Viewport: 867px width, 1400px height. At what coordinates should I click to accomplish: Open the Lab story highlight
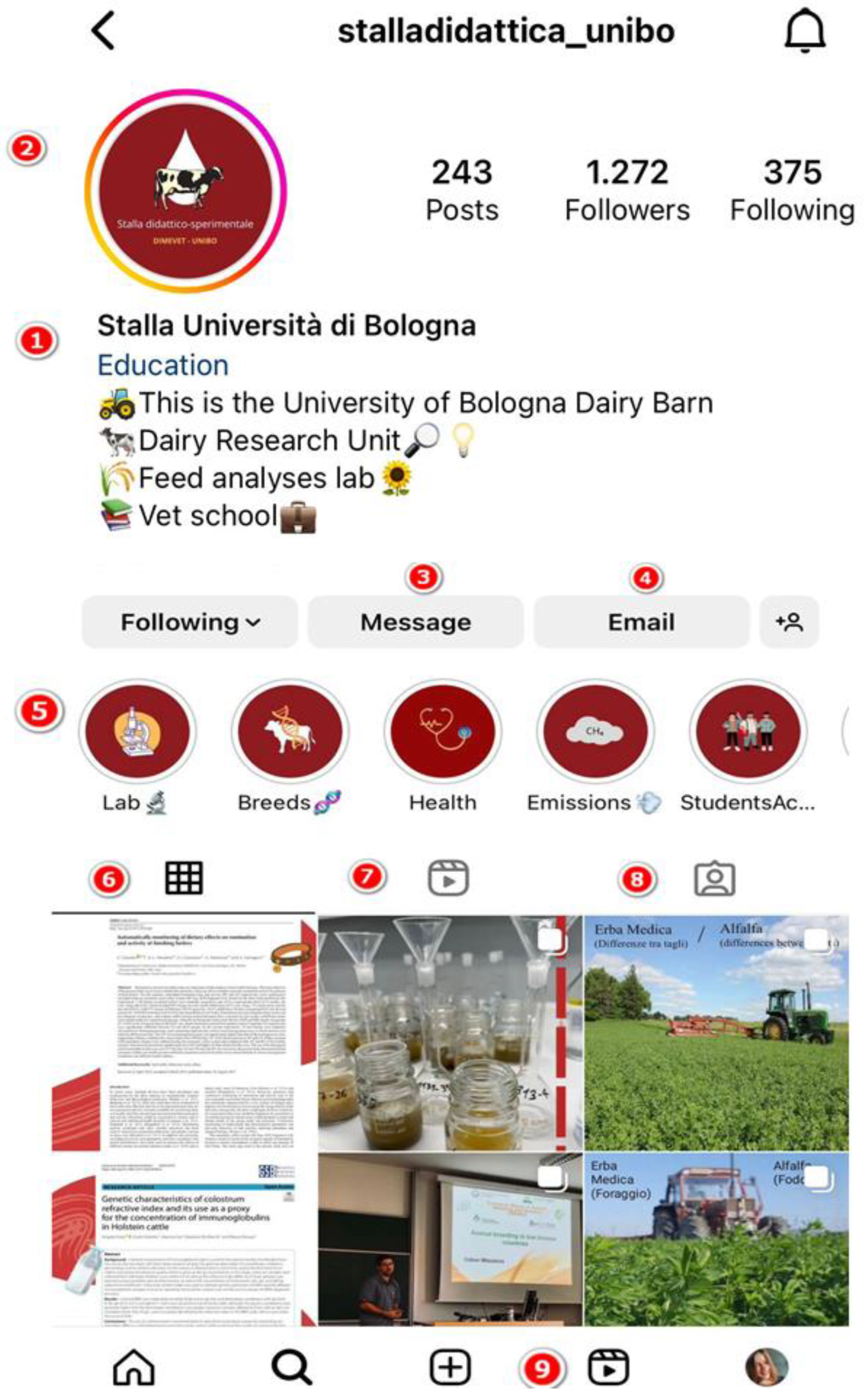137,732
